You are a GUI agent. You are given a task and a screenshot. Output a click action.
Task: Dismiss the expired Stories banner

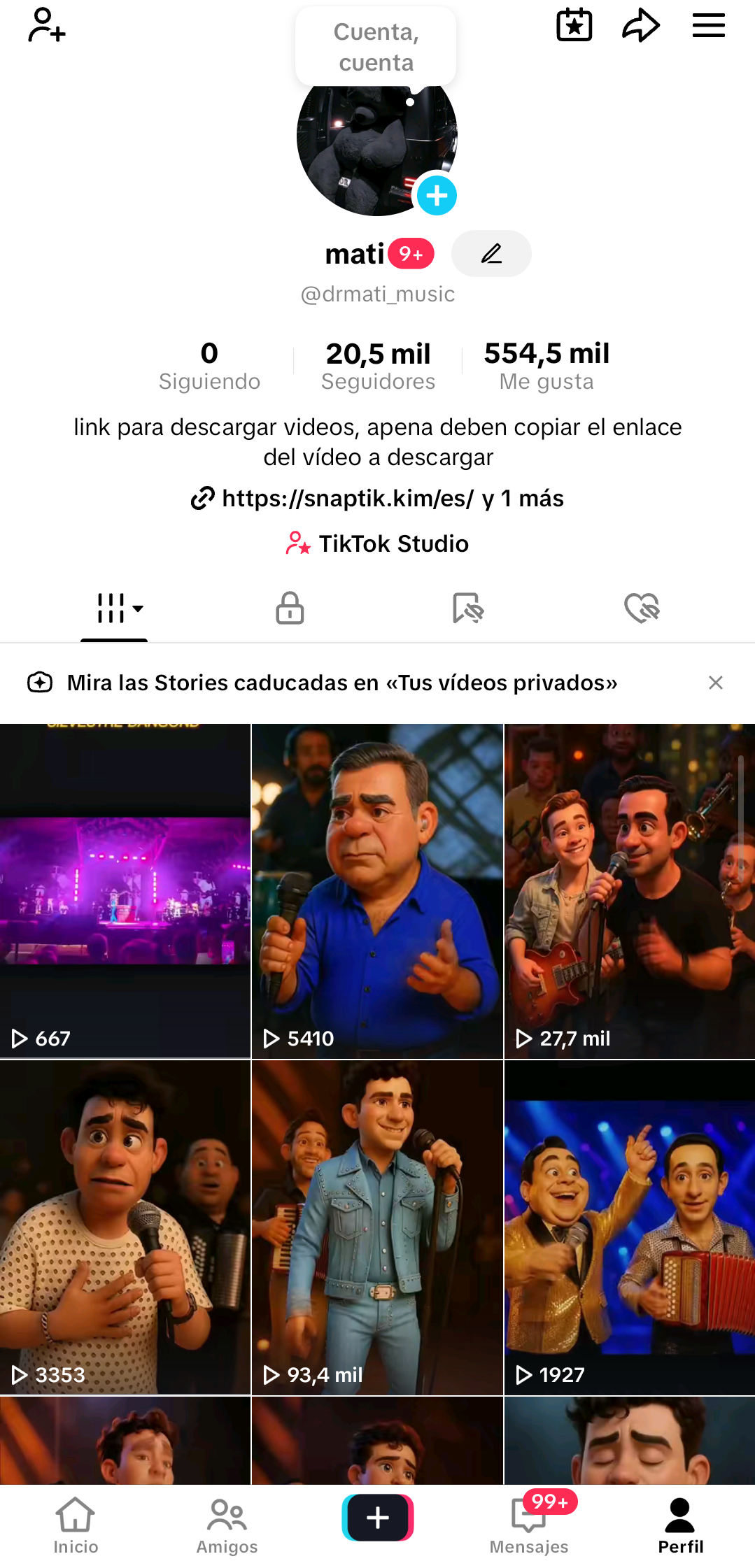click(715, 683)
